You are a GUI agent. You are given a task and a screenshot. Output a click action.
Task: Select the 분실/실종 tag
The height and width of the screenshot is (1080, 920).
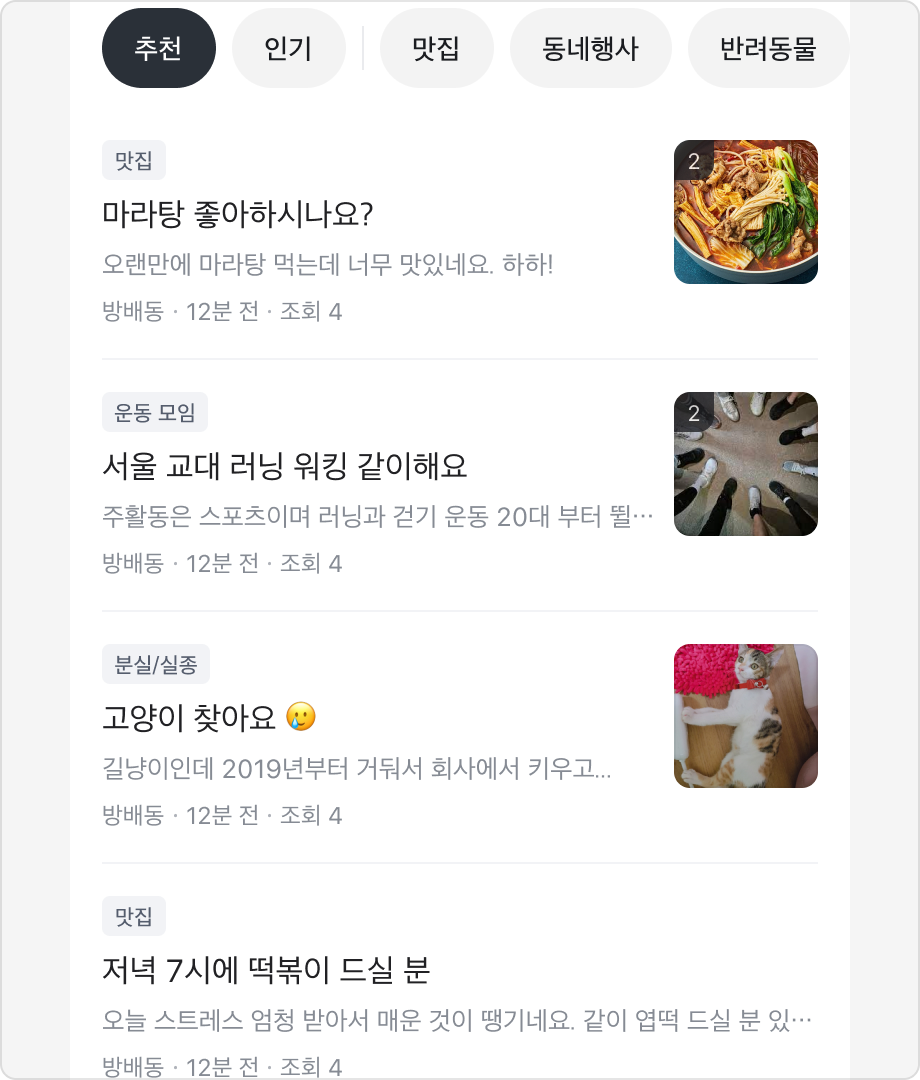tap(155, 664)
